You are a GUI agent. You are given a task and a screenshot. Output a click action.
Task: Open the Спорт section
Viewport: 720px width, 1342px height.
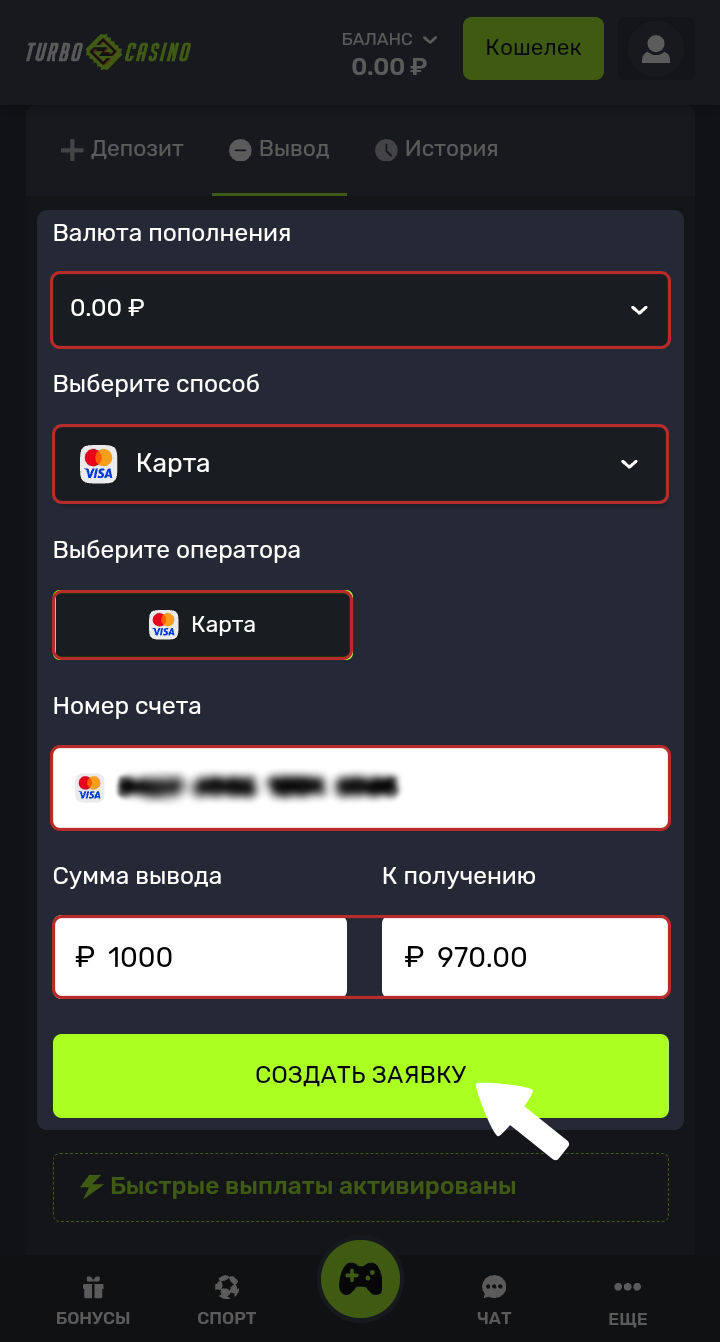tap(226, 1300)
